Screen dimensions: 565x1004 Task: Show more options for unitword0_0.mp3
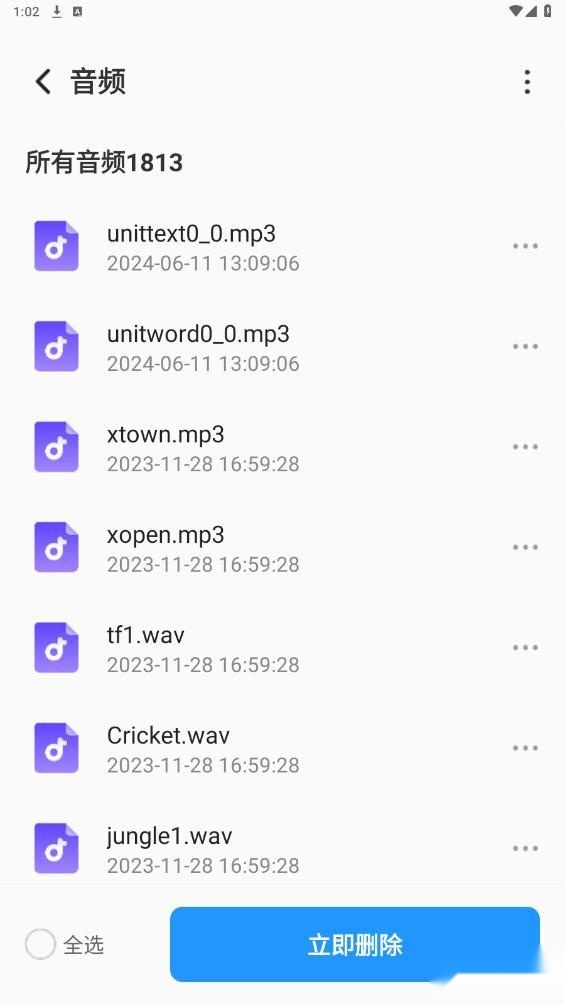click(x=525, y=346)
